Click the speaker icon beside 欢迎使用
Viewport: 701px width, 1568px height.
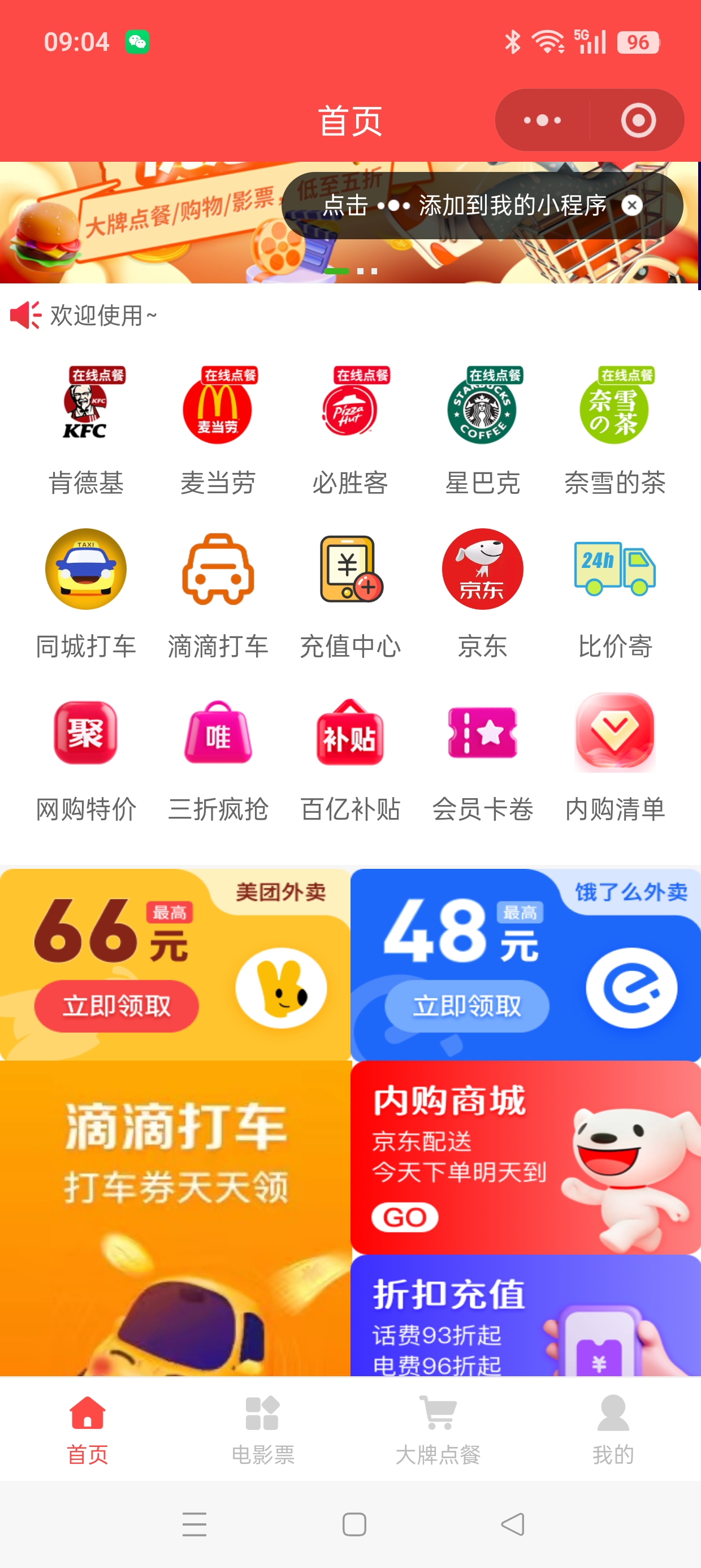coord(24,315)
